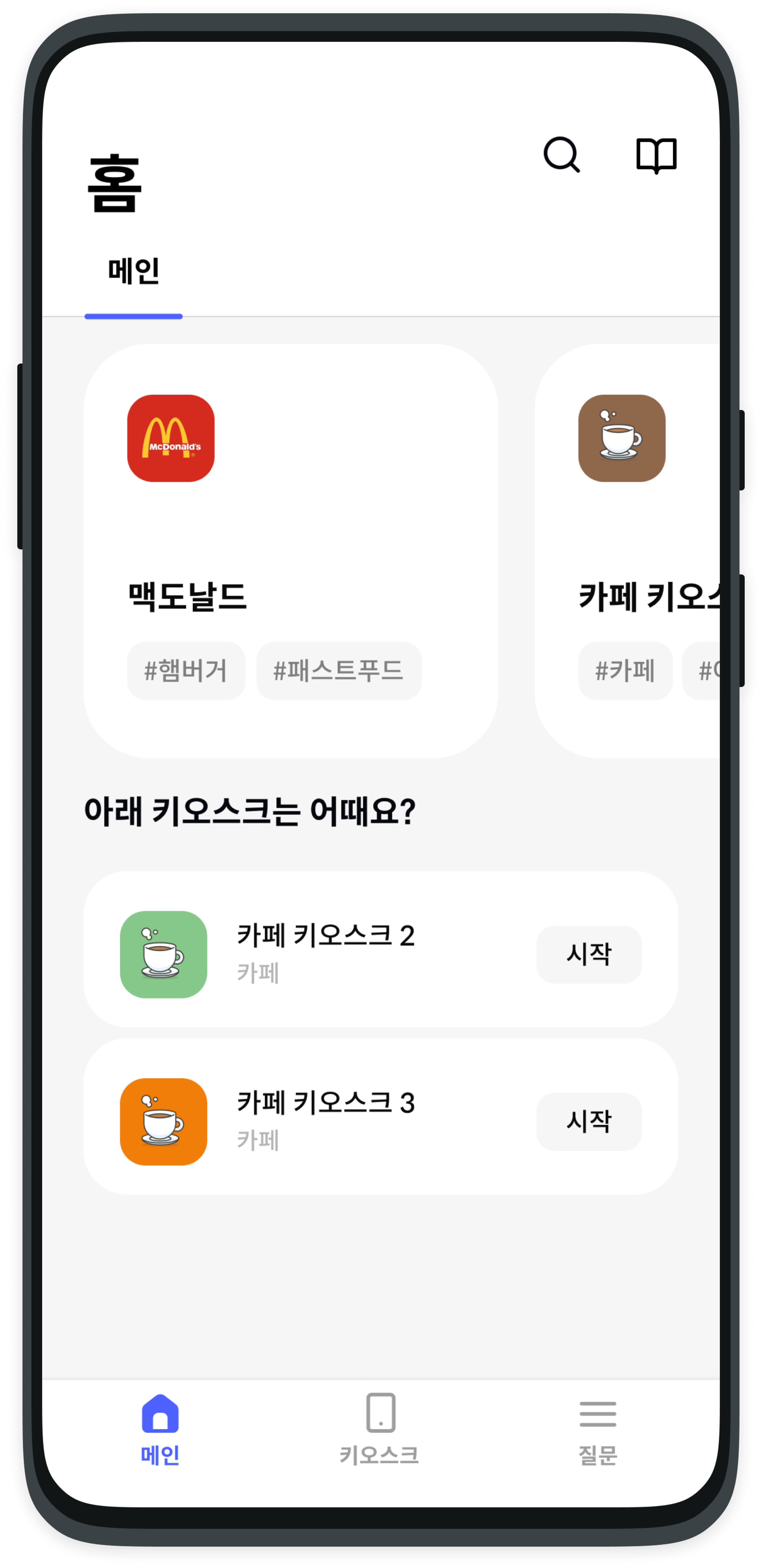Open the 카페 키오스크 card
762x1568 pixels.
click(x=627, y=551)
